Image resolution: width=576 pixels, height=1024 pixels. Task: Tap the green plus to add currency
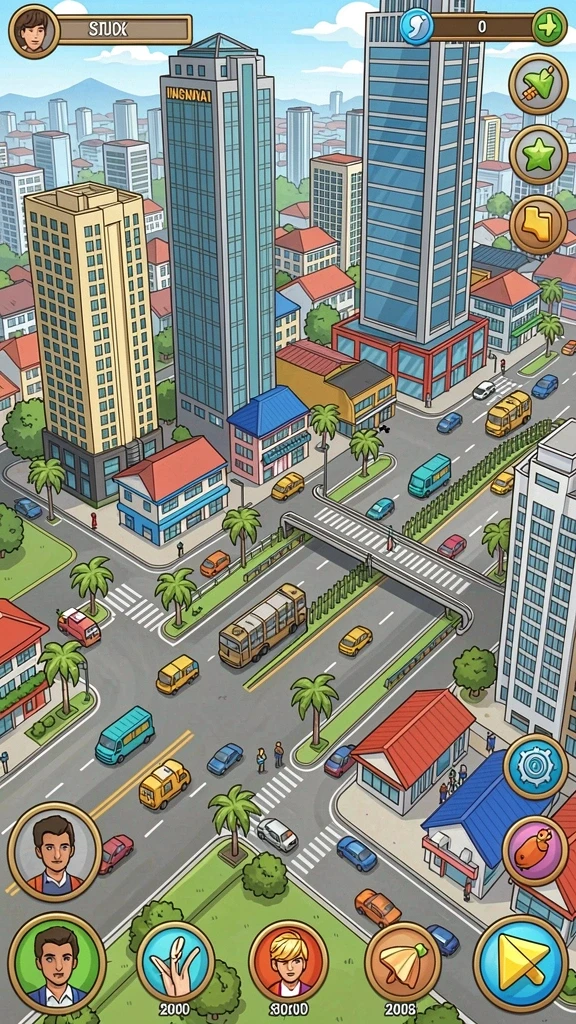point(549,27)
